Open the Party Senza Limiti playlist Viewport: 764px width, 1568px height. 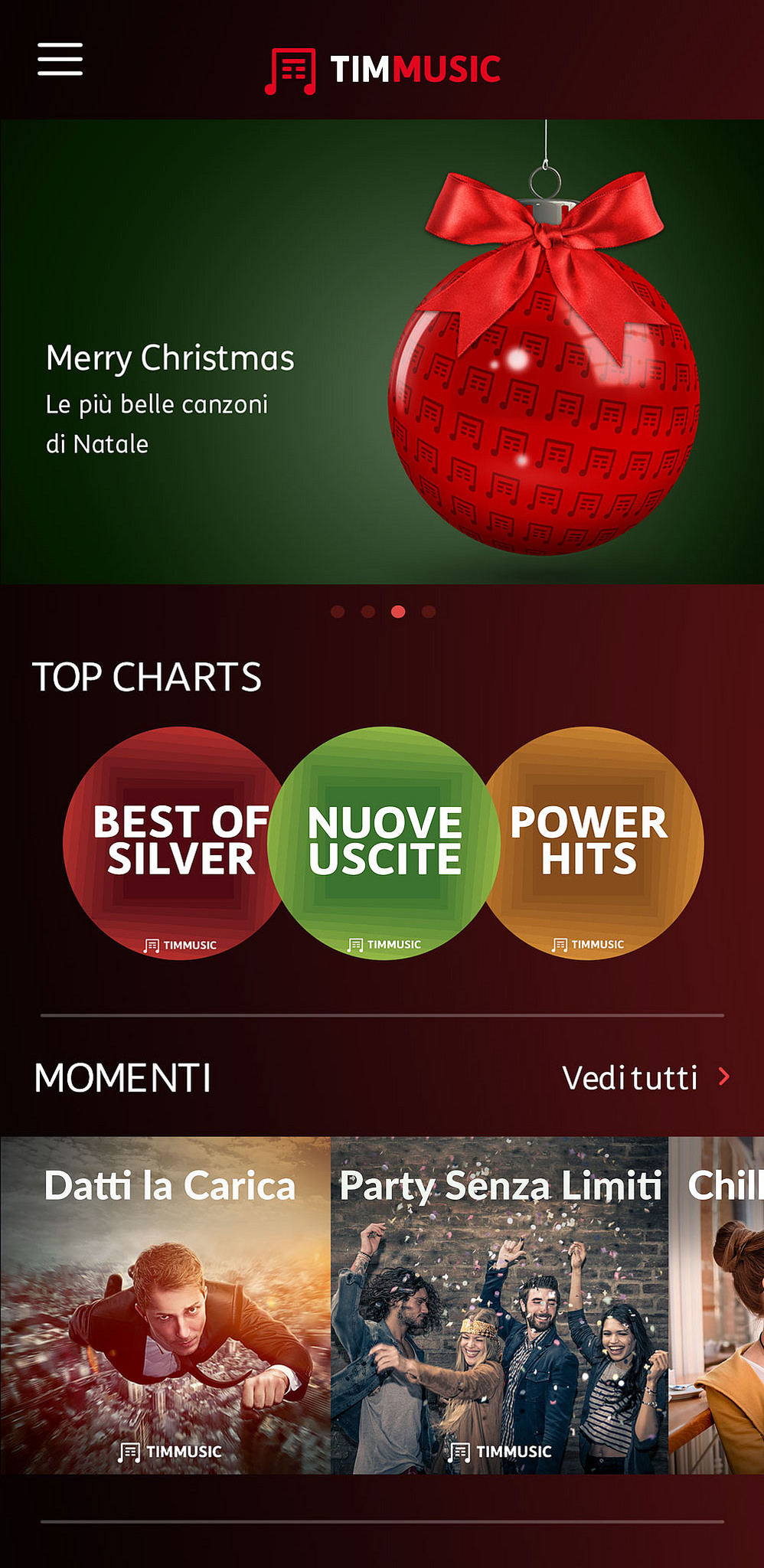pos(500,1305)
